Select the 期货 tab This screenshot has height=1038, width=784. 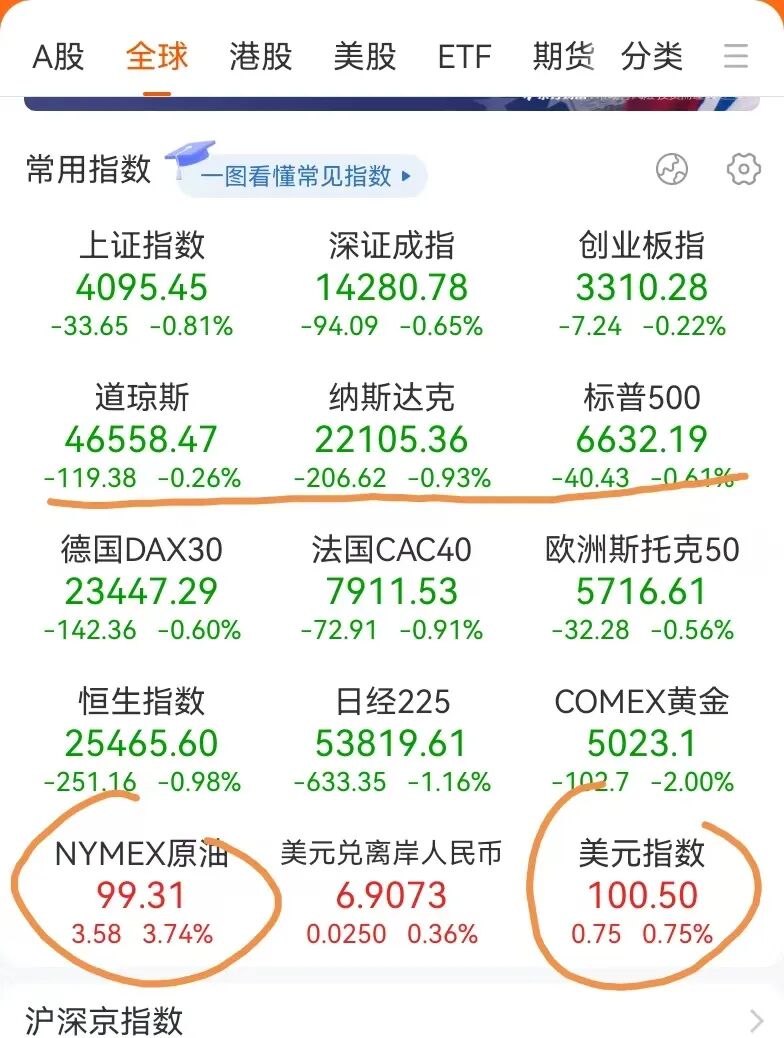pyautogui.click(x=563, y=56)
